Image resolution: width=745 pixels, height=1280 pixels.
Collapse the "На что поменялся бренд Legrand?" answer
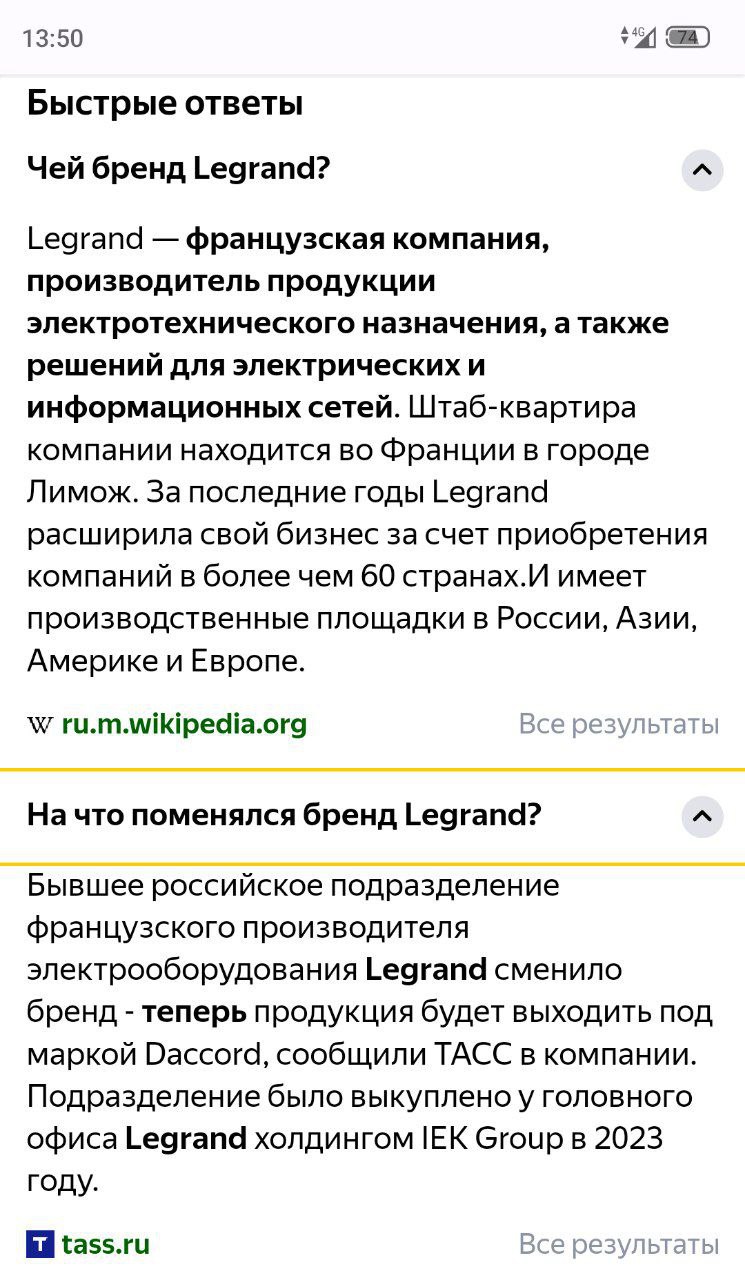pyautogui.click(x=702, y=816)
